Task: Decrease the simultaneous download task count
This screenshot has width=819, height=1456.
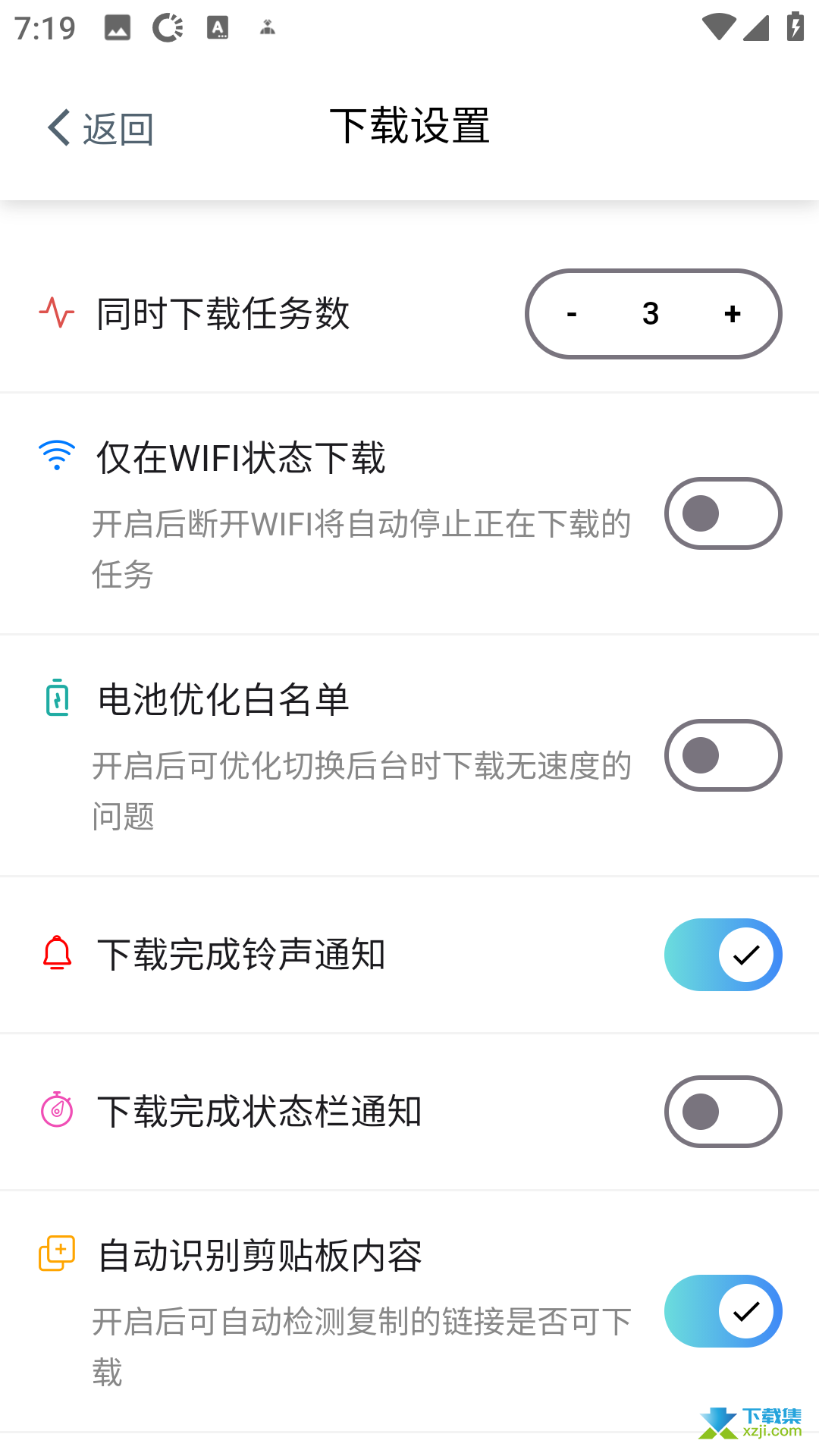Action: [572, 313]
